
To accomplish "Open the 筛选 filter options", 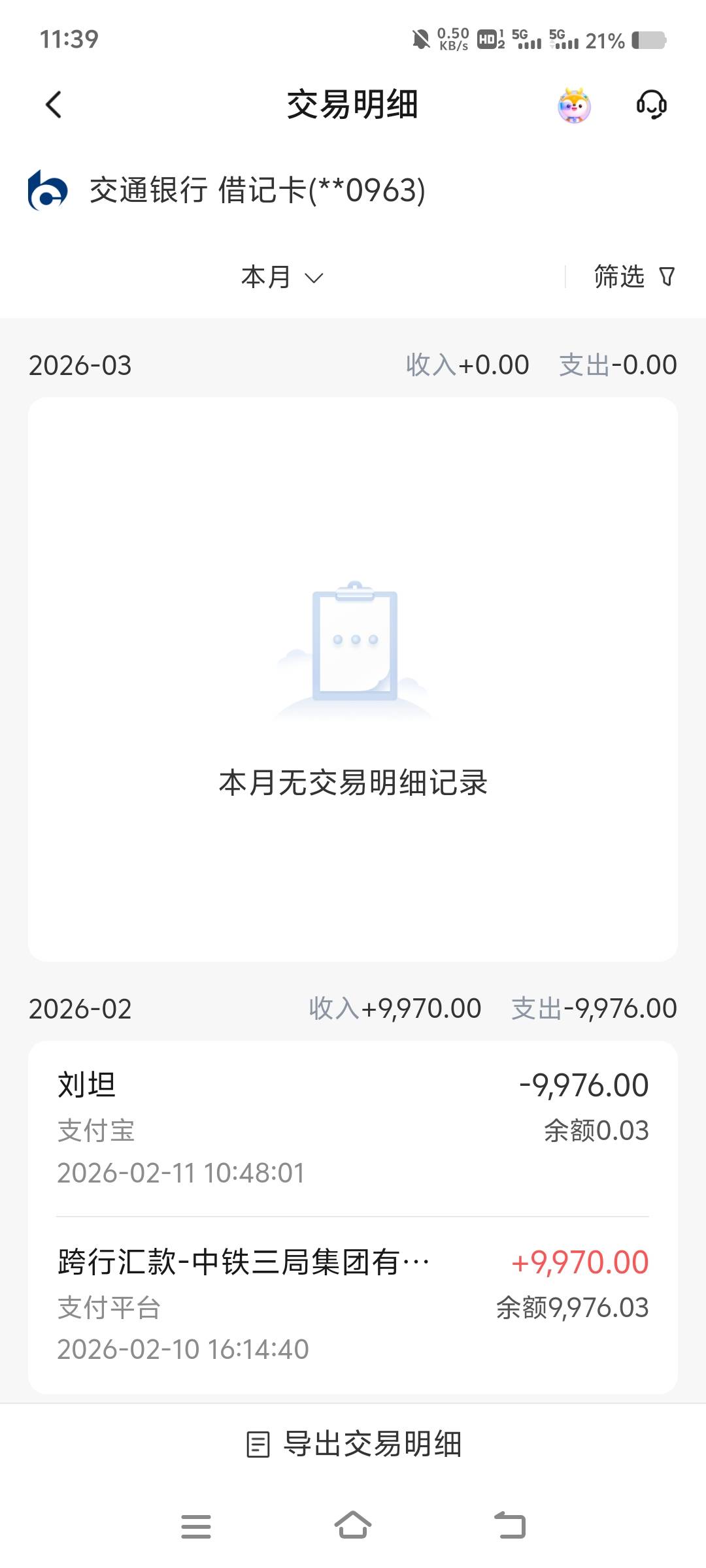I will tap(634, 276).
